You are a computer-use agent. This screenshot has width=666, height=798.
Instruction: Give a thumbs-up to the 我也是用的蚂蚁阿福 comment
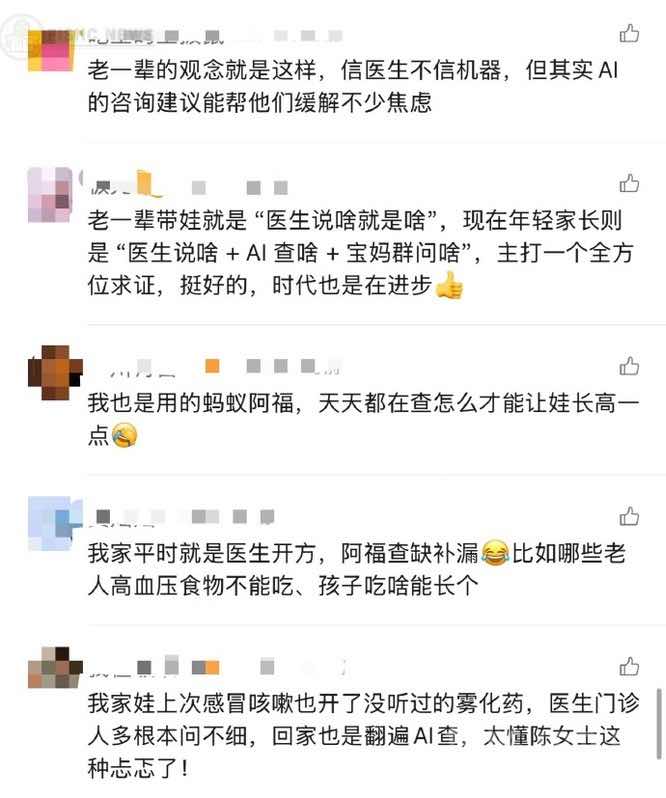[x=629, y=366]
